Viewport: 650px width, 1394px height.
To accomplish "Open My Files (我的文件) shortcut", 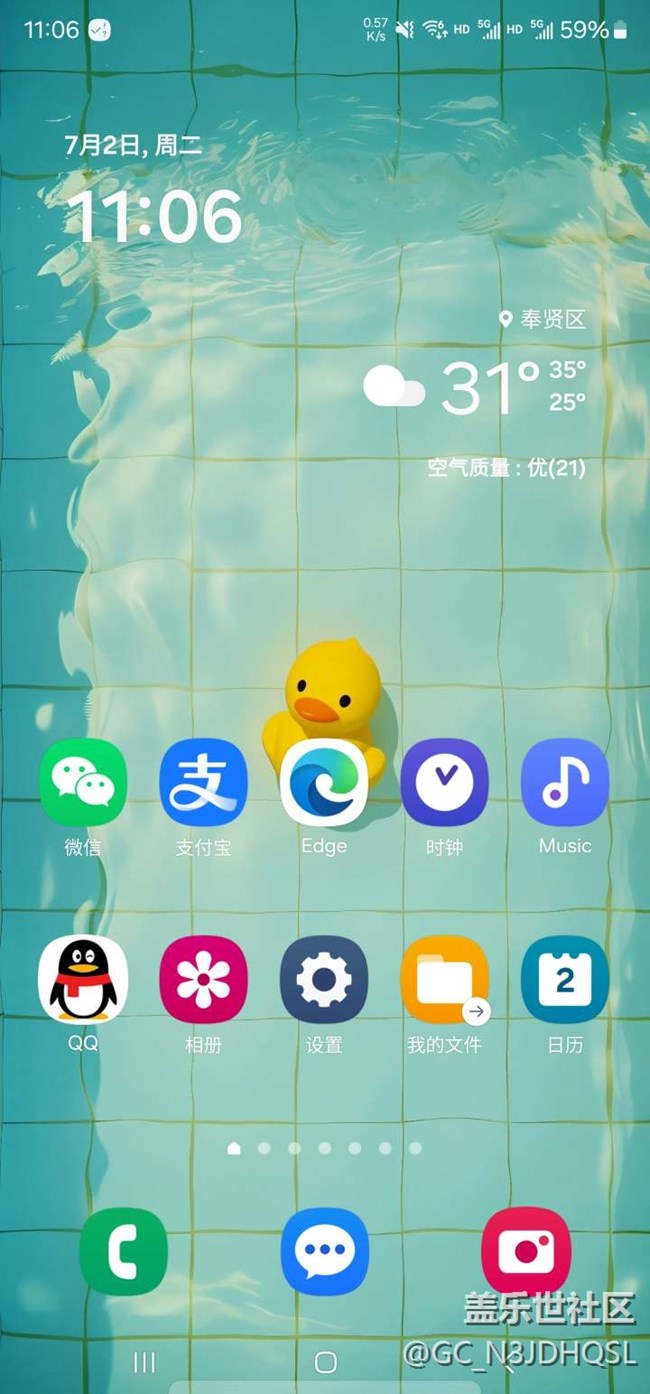I will (444, 980).
